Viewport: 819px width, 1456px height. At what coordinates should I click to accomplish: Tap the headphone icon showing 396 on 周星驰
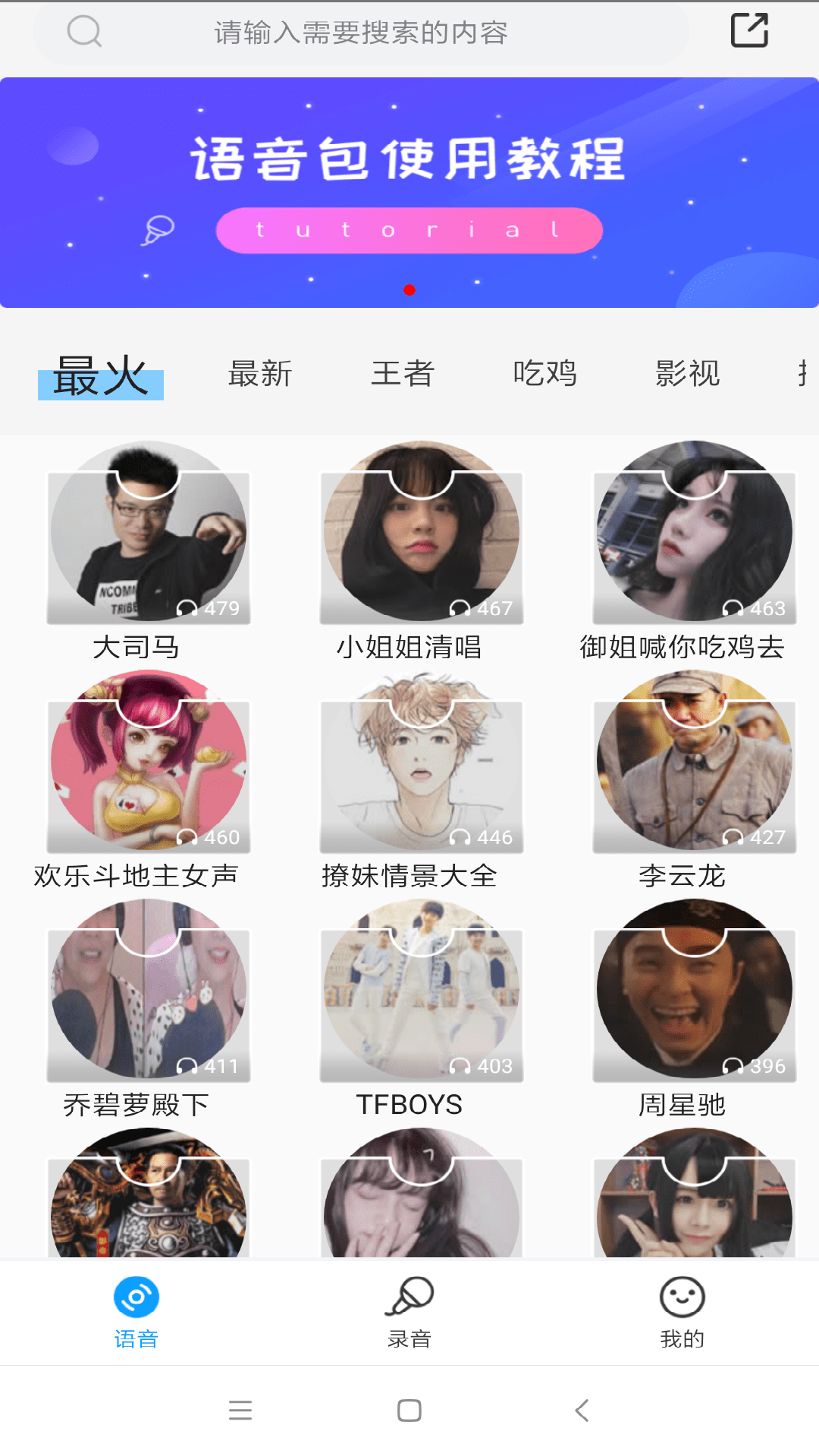pos(732,1065)
